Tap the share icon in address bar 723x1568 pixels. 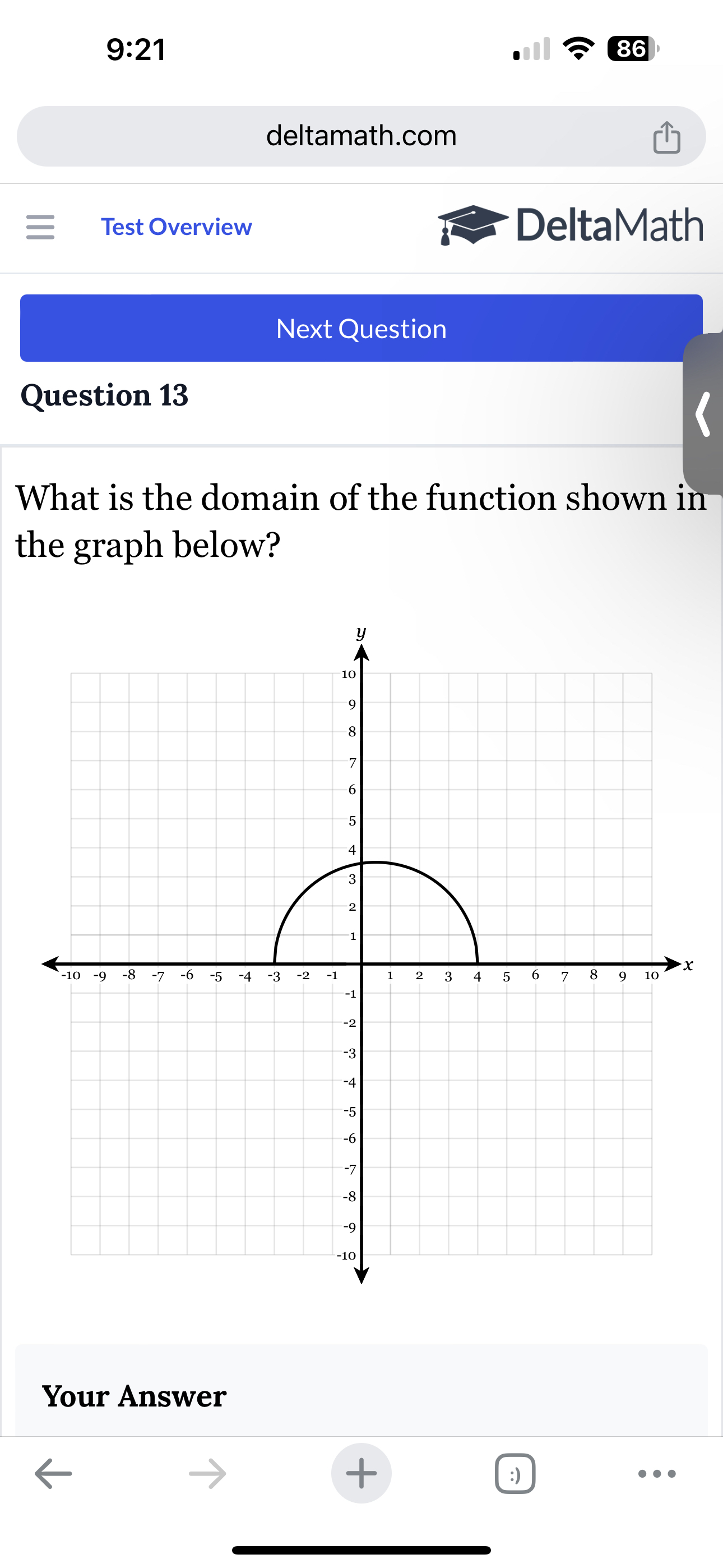666,136
